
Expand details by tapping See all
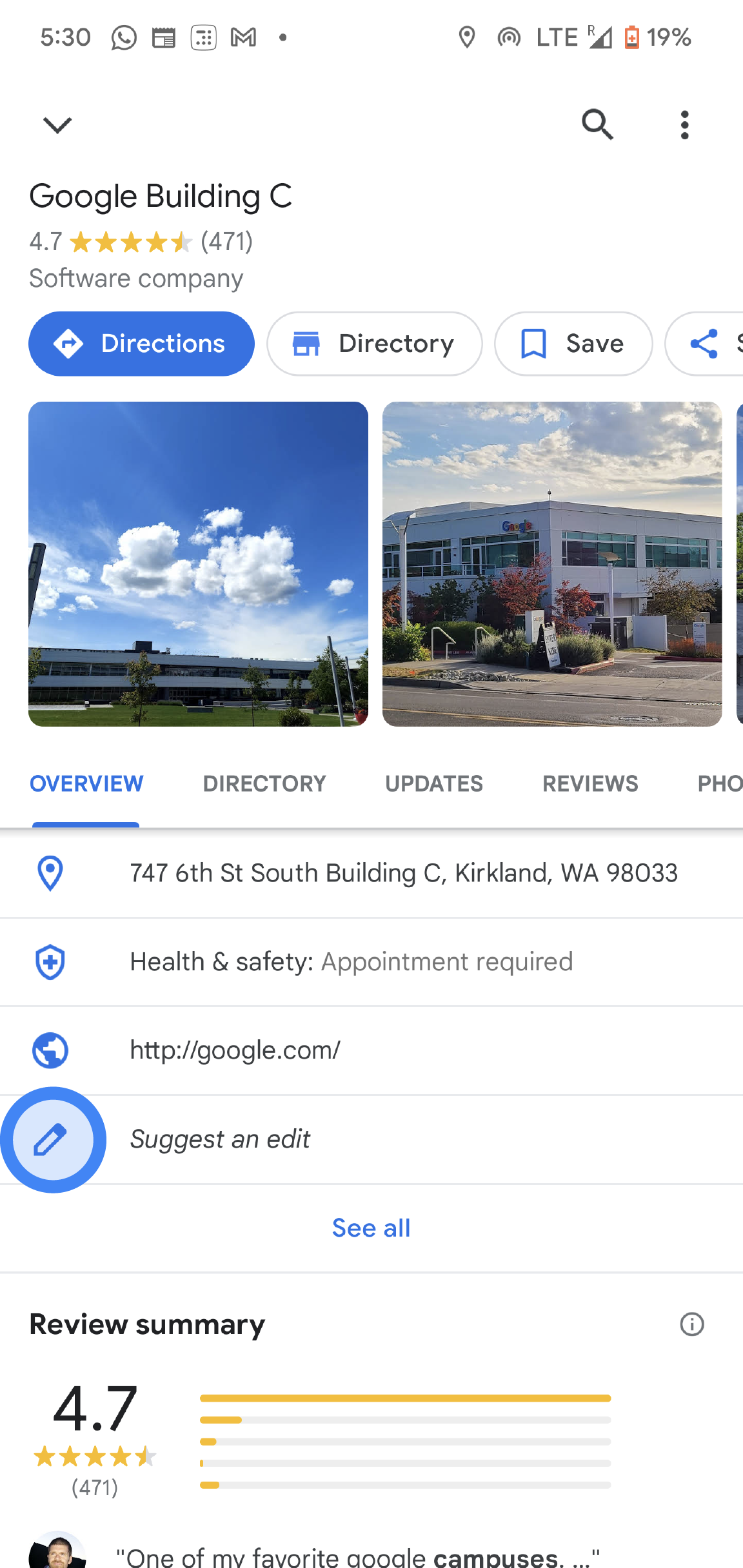(x=371, y=1228)
